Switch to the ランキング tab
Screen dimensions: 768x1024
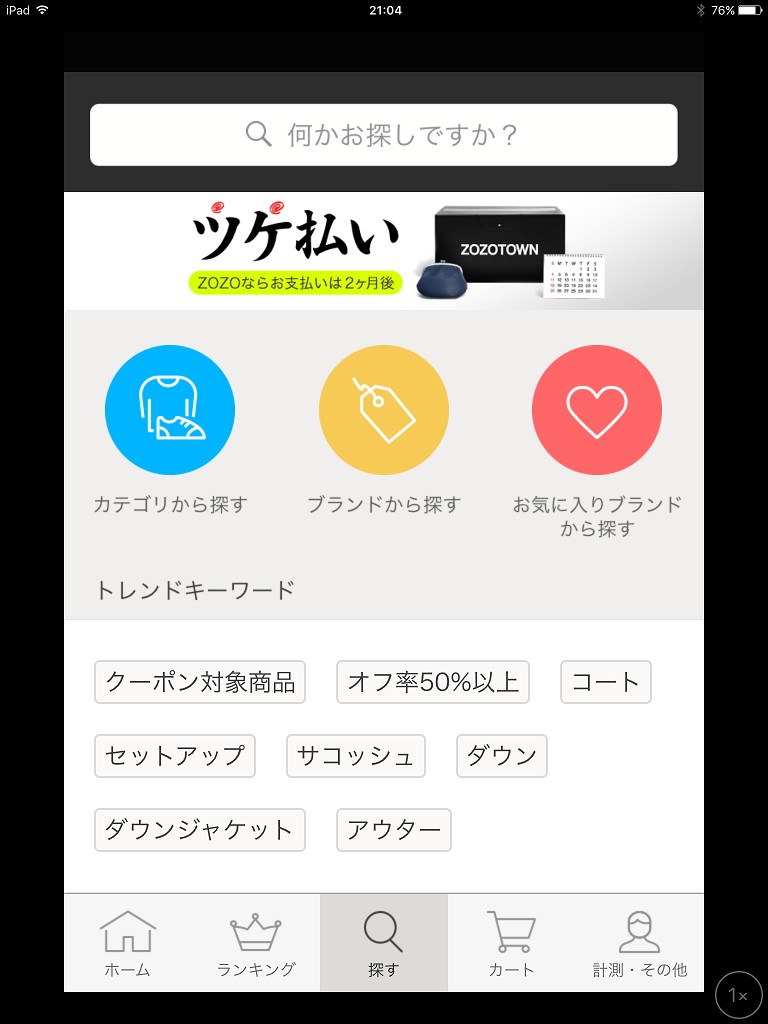256,943
